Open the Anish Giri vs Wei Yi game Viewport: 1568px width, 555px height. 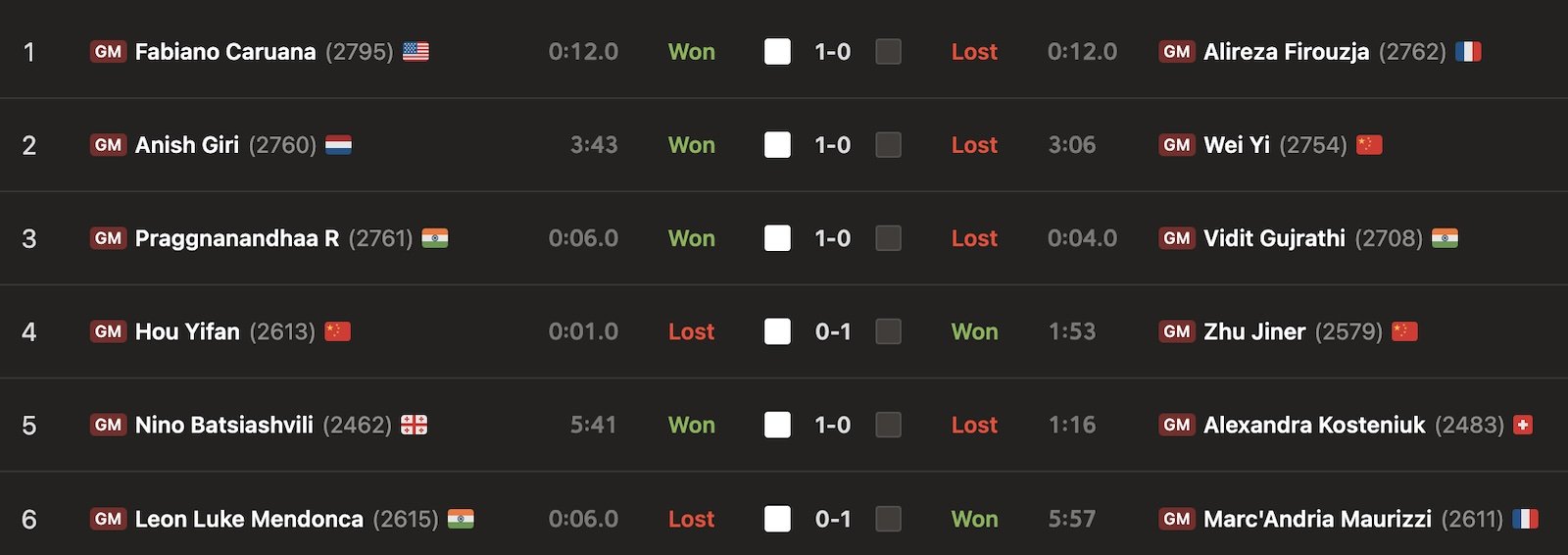[832, 145]
